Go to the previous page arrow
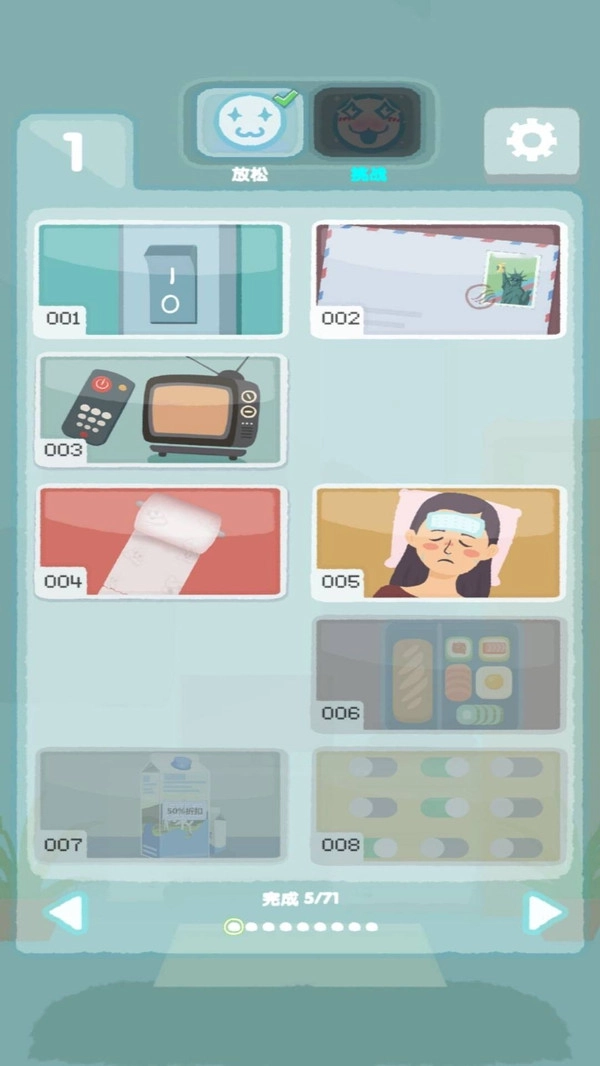 click(x=67, y=913)
